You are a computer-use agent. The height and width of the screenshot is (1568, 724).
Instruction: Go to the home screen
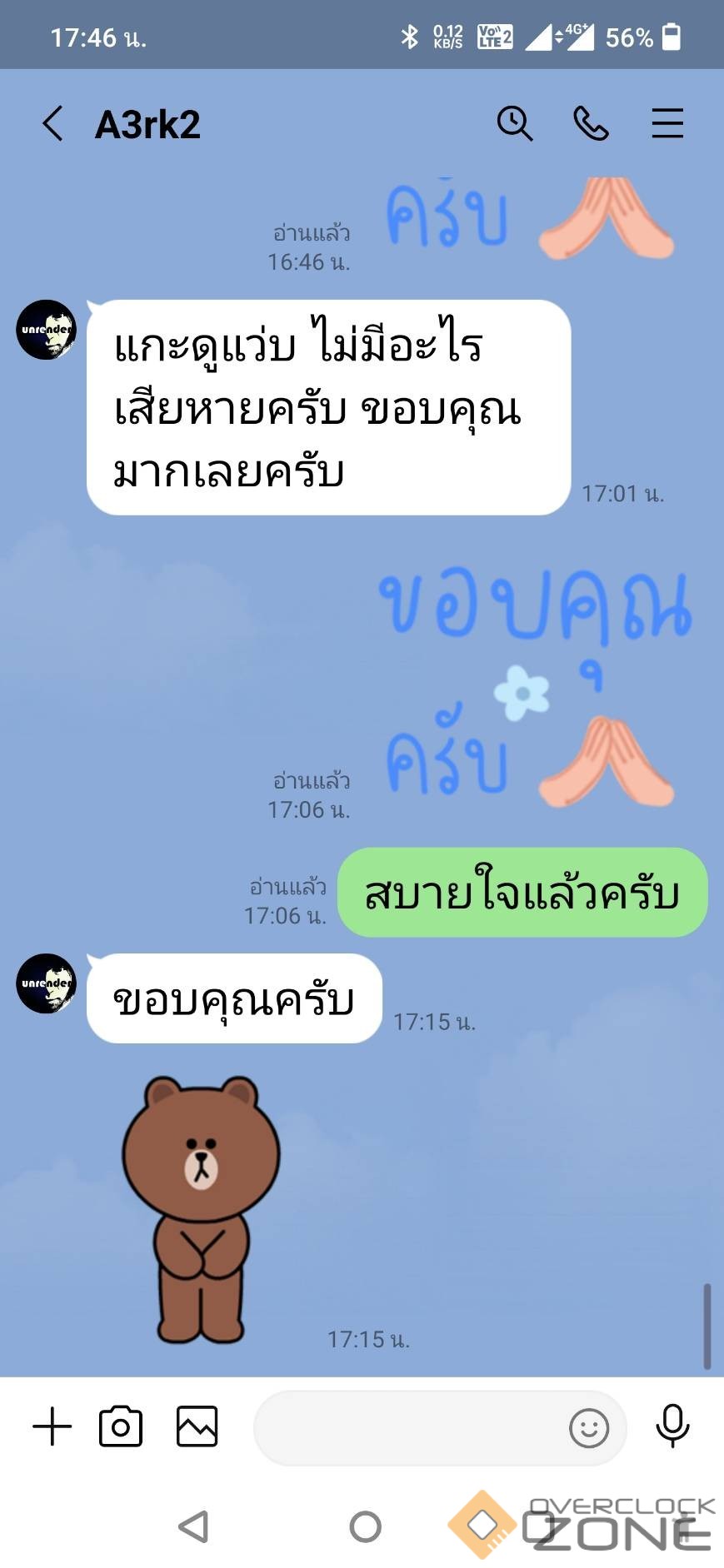365,1526
